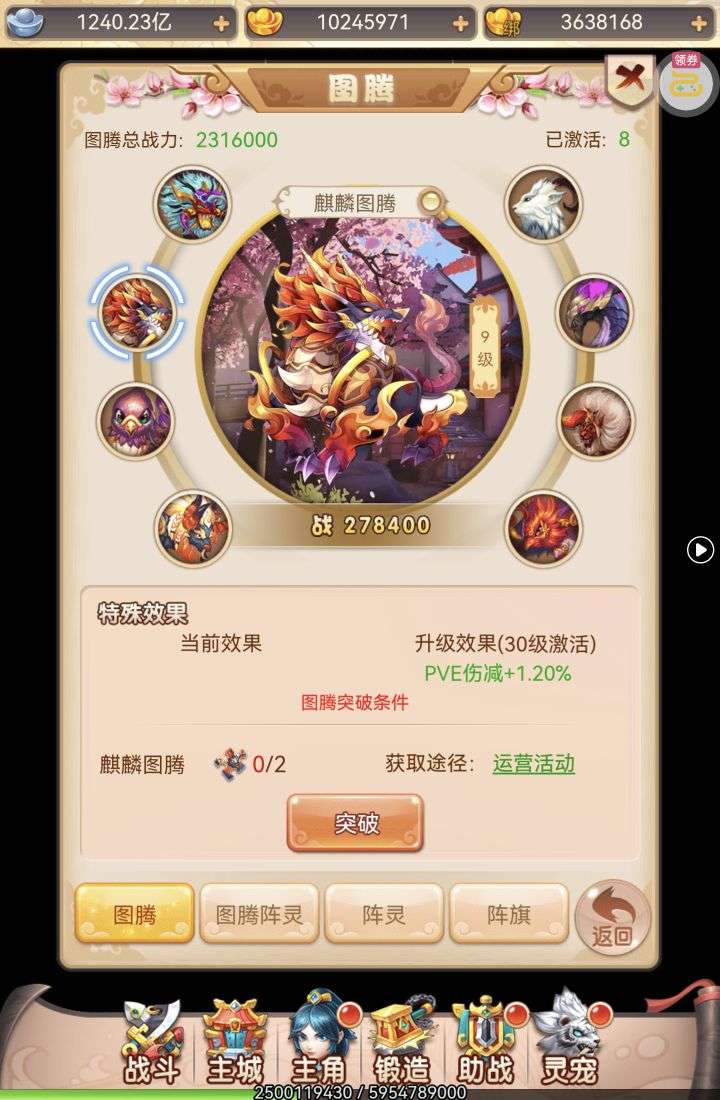Close the 图腾 panel
Viewport: 720px width, 1100px height.
coord(630,77)
